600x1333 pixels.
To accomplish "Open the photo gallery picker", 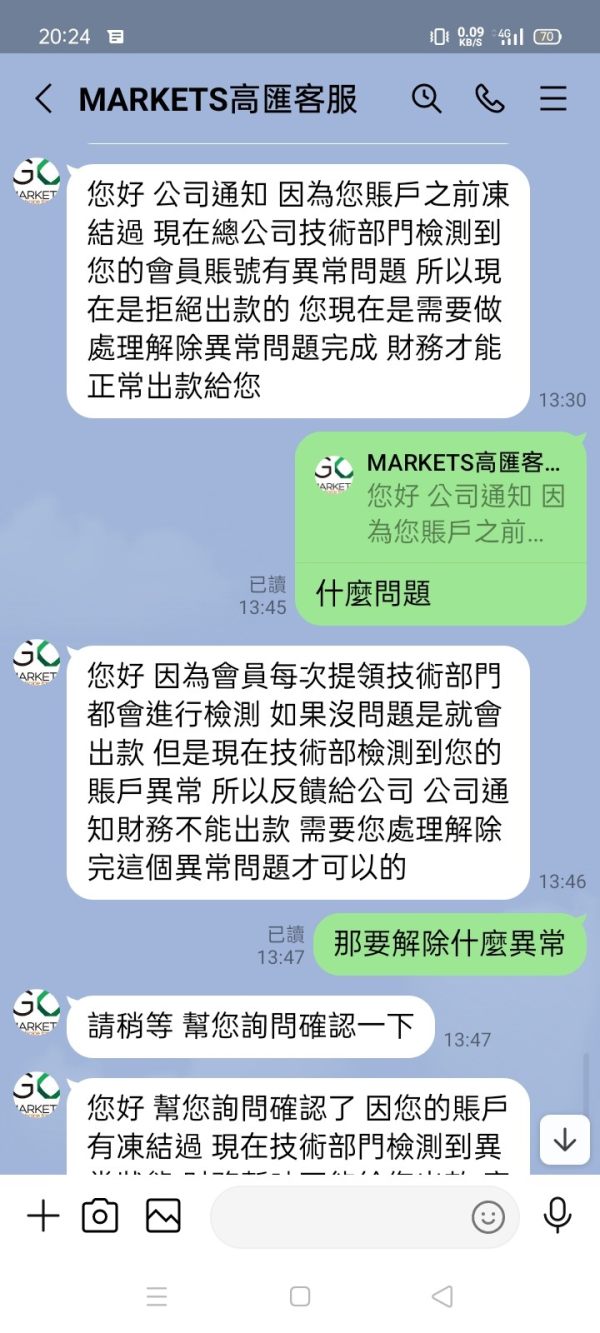I will [x=163, y=1216].
